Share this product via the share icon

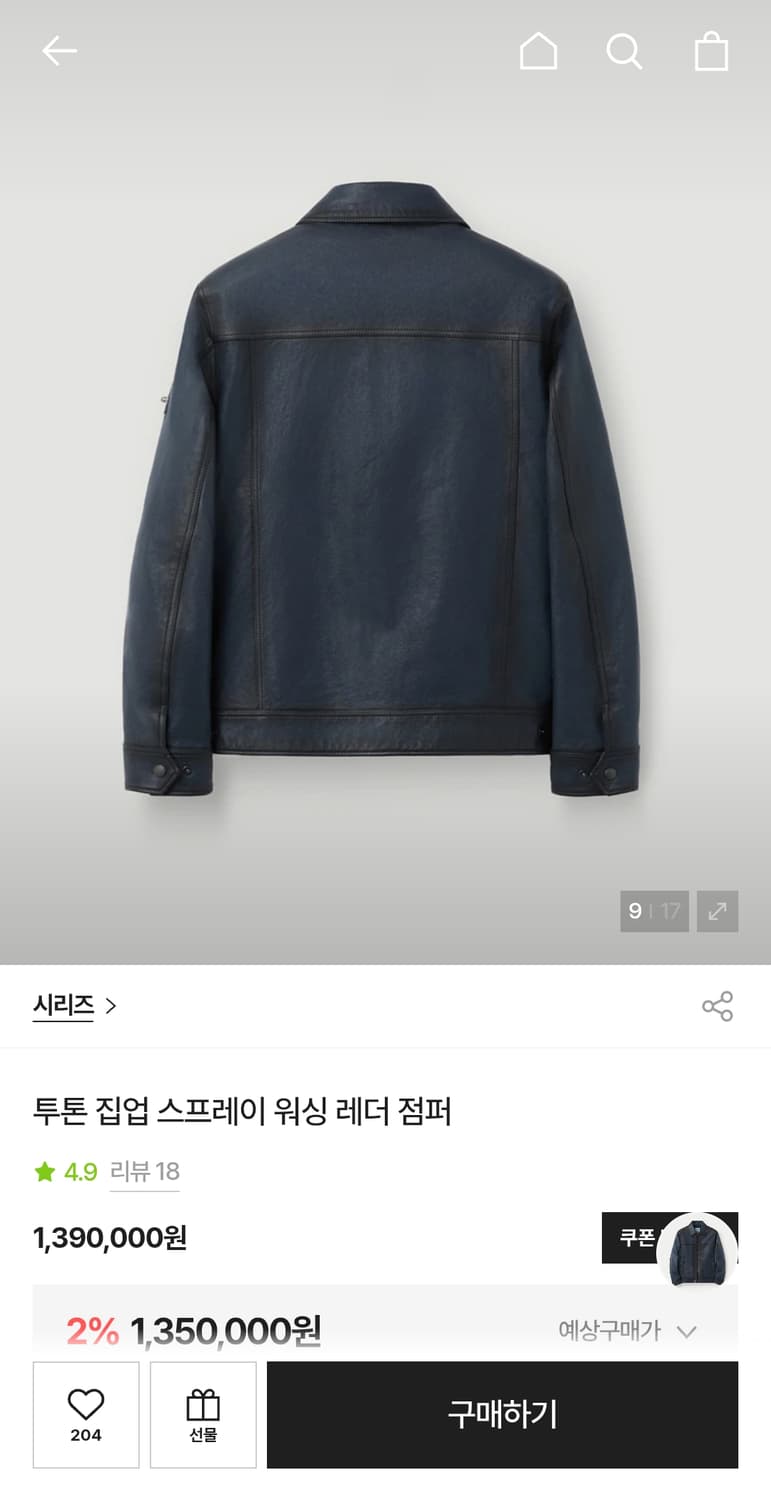click(x=718, y=1007)
